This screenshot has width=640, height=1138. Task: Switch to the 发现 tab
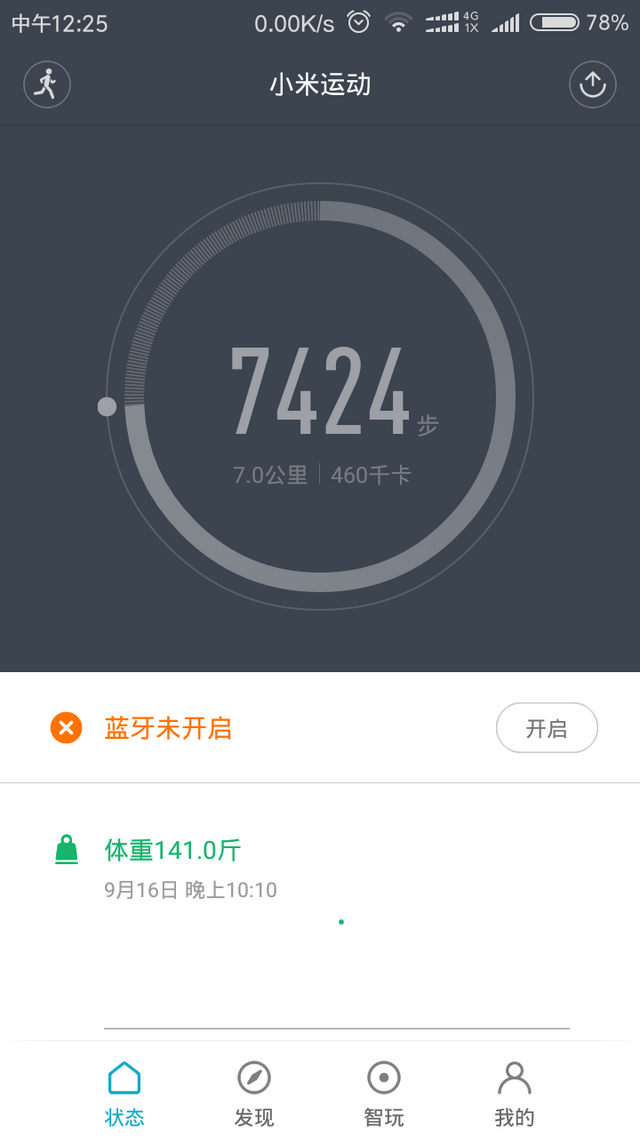click(254, 1094)
